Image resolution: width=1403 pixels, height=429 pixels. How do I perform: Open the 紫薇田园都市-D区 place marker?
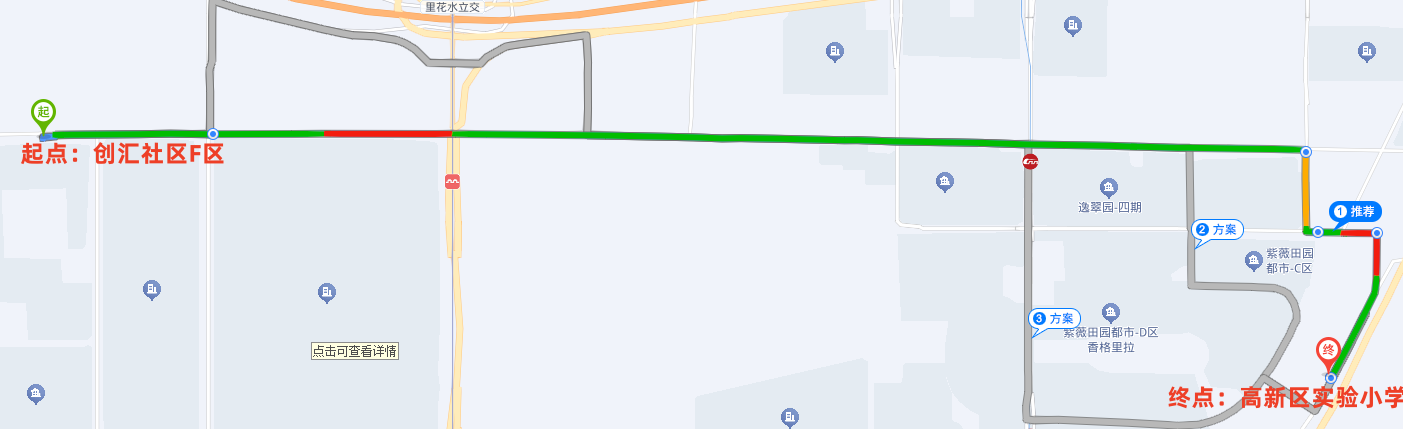[1109, 314]
